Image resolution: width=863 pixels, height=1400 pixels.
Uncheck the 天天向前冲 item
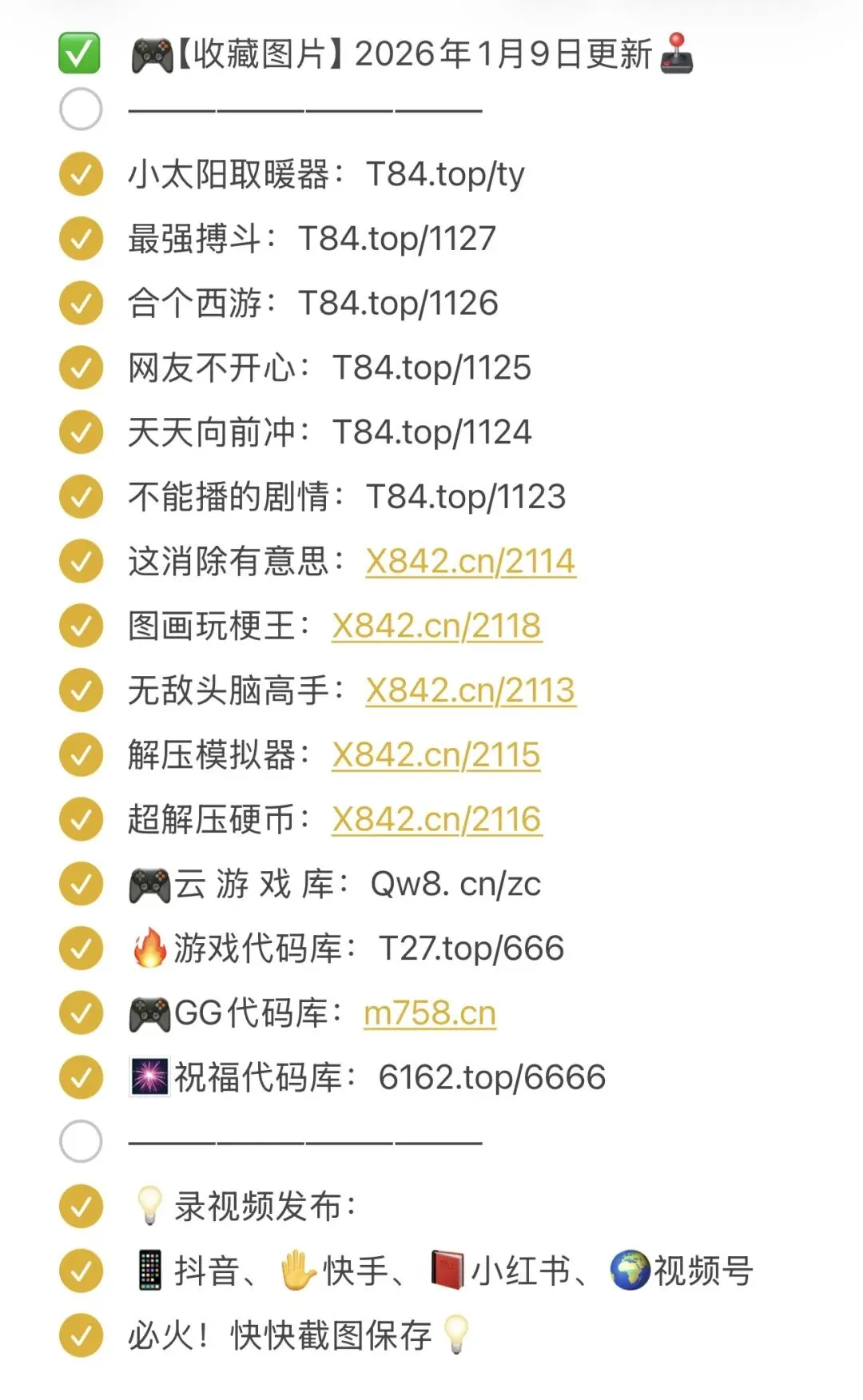[81, 432]
